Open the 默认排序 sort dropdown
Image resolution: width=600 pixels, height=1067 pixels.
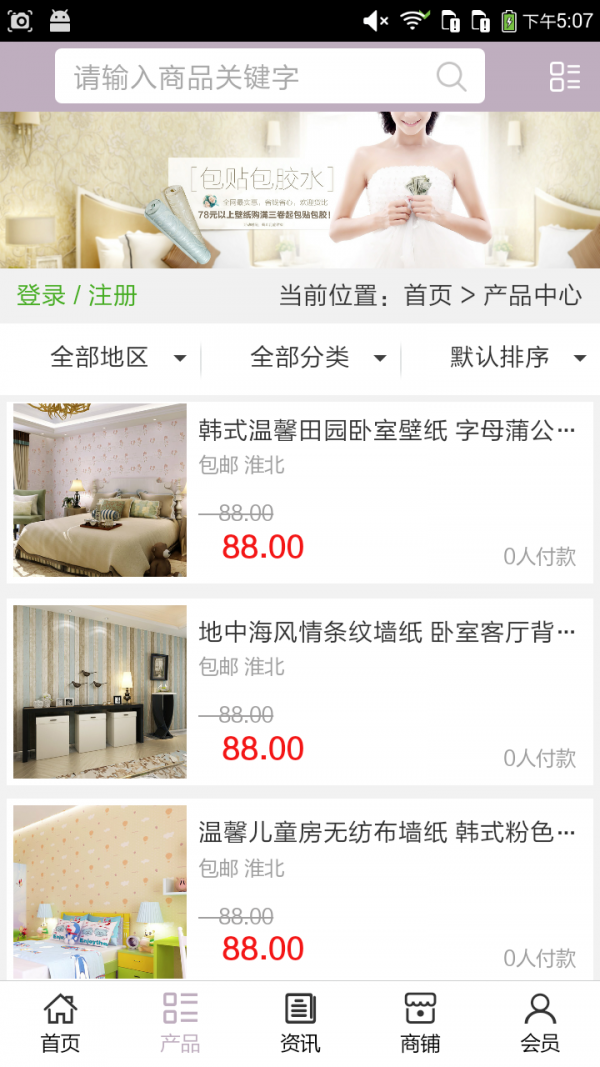(x=517, y=357)
